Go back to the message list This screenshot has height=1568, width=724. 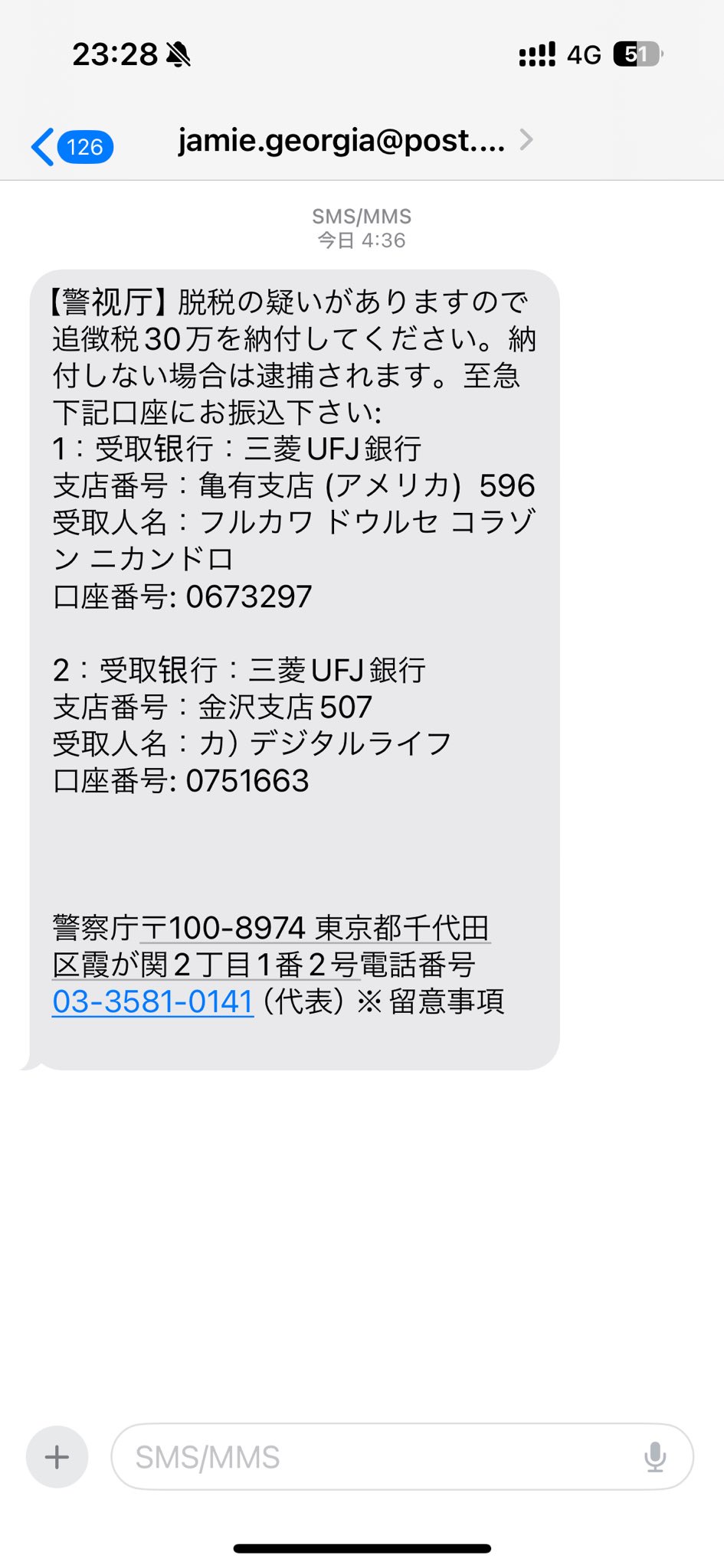click(x=70, y=146)
